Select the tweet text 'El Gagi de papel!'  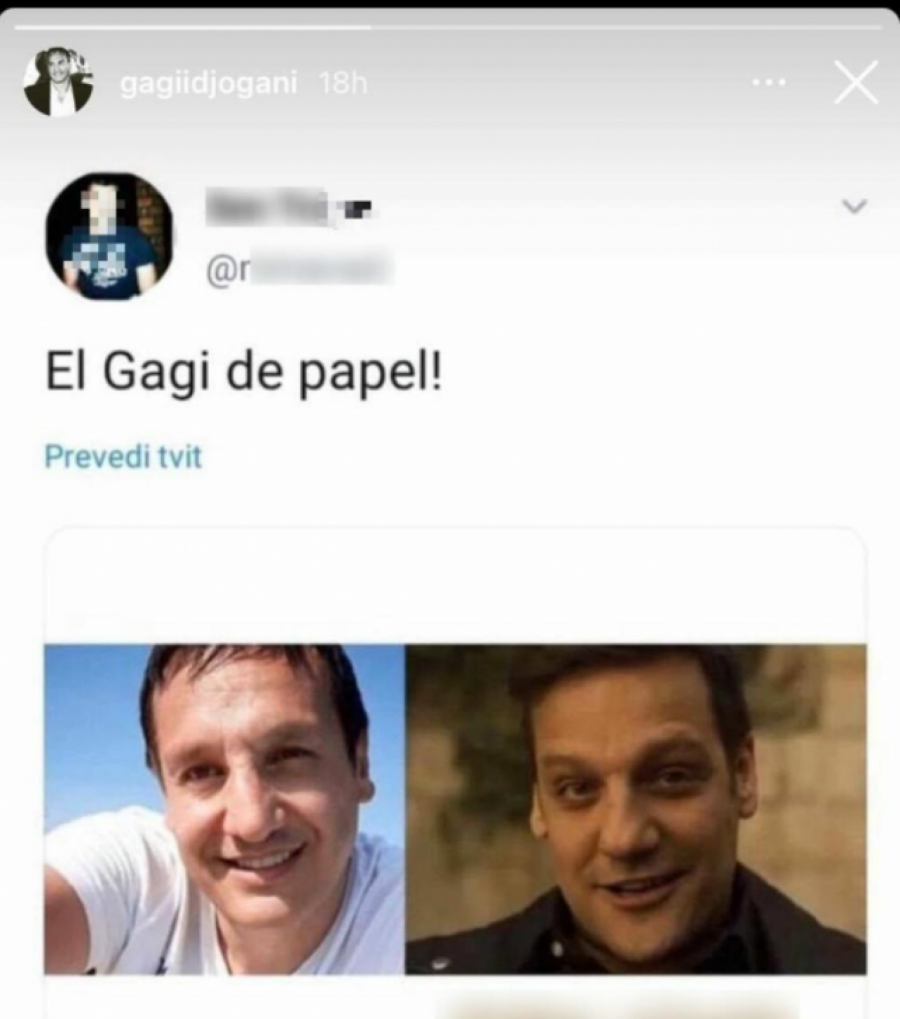246,368
